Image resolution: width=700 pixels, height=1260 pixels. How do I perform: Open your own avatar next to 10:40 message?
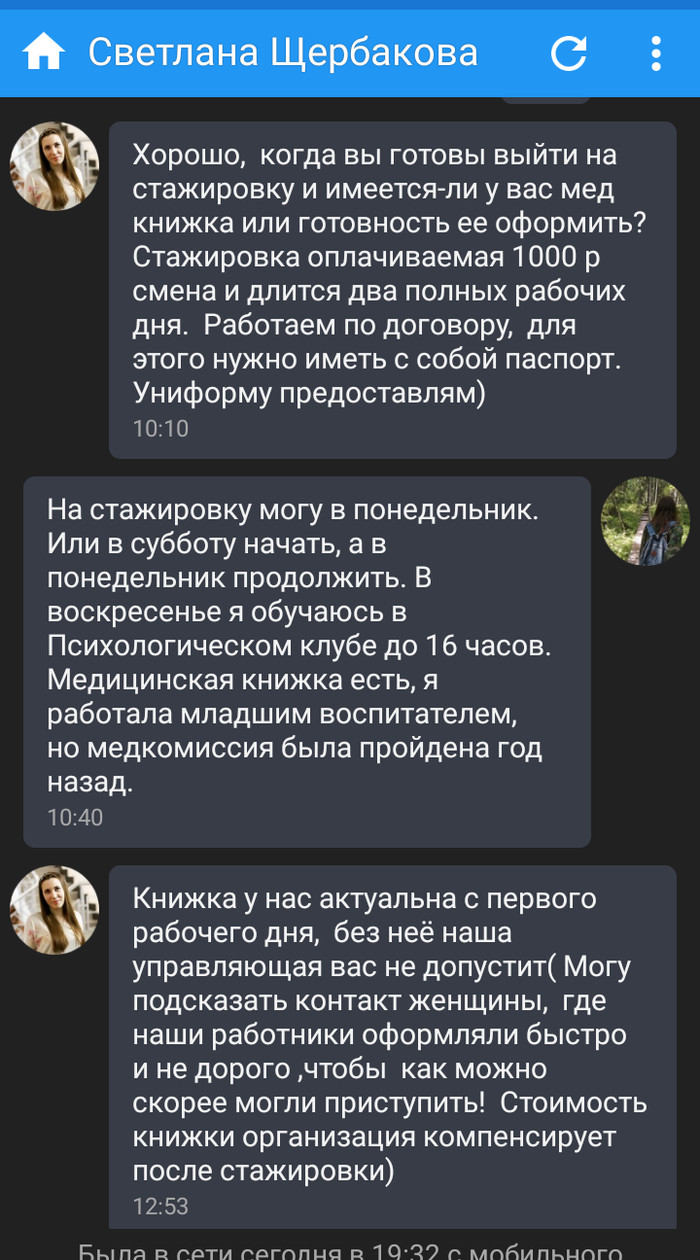tap(645, 521)
